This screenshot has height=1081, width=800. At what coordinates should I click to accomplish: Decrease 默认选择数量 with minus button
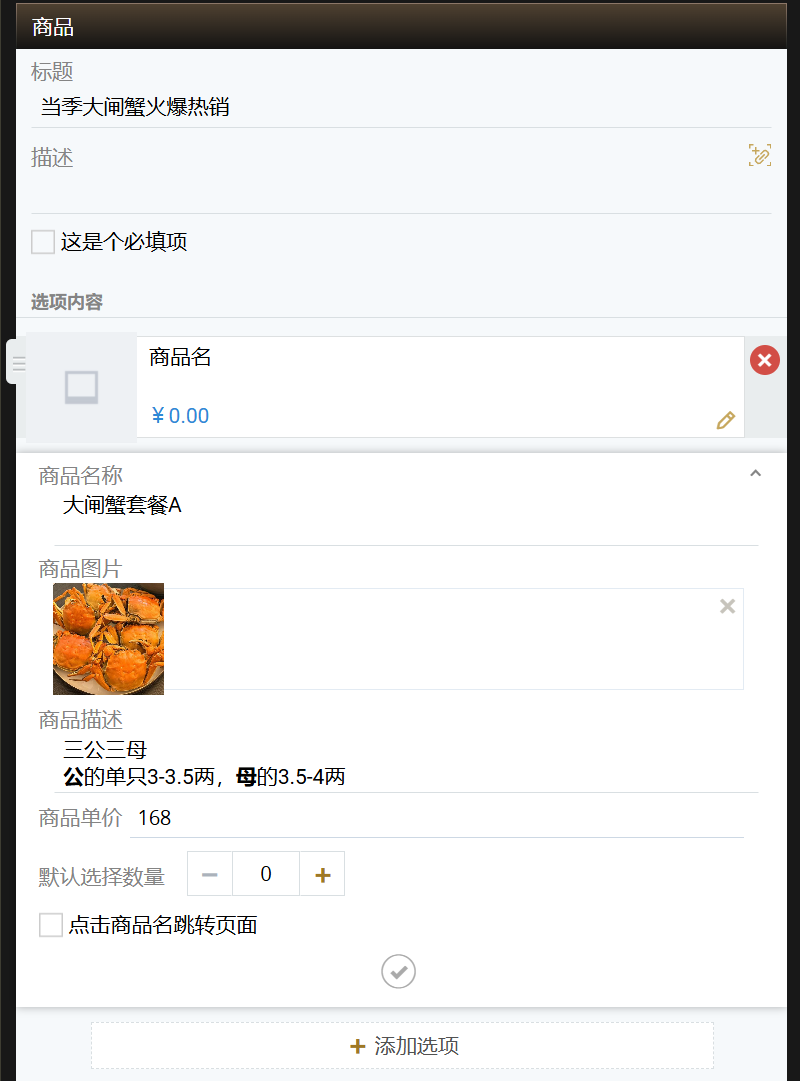tap(210, 875)
